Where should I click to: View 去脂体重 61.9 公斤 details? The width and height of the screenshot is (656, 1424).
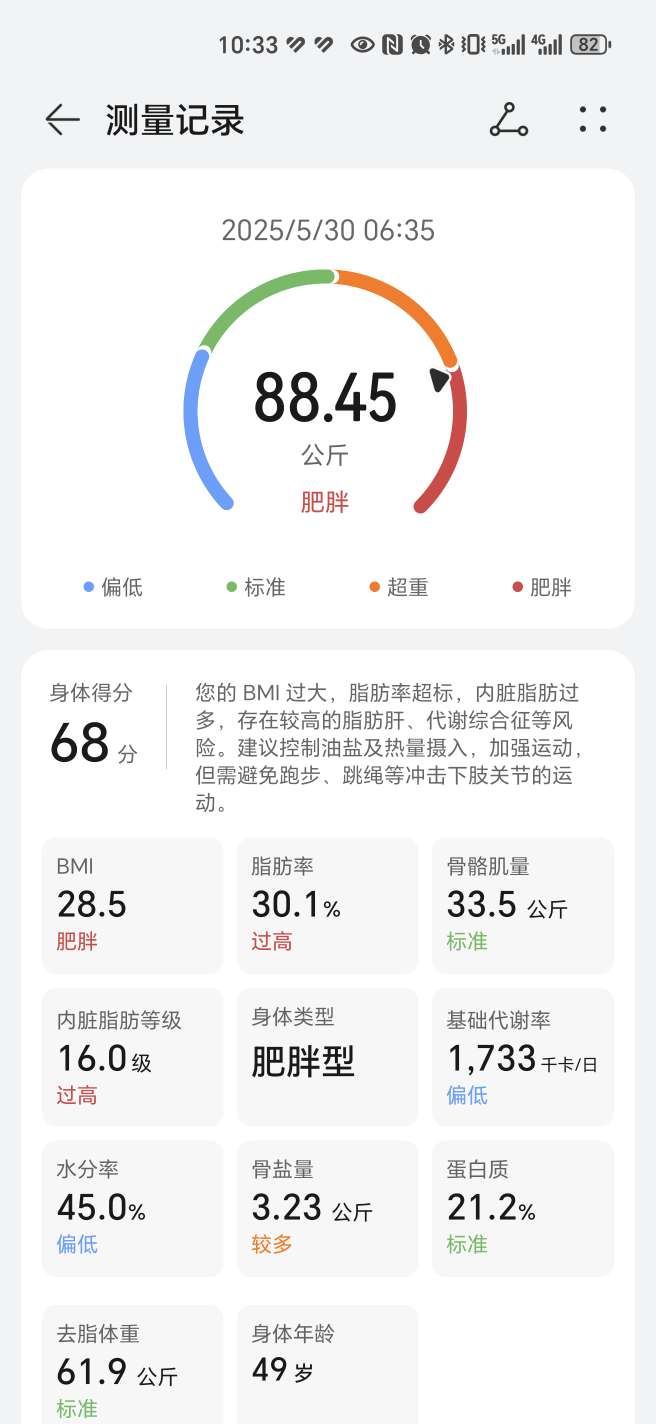(x=132, y=1365)
